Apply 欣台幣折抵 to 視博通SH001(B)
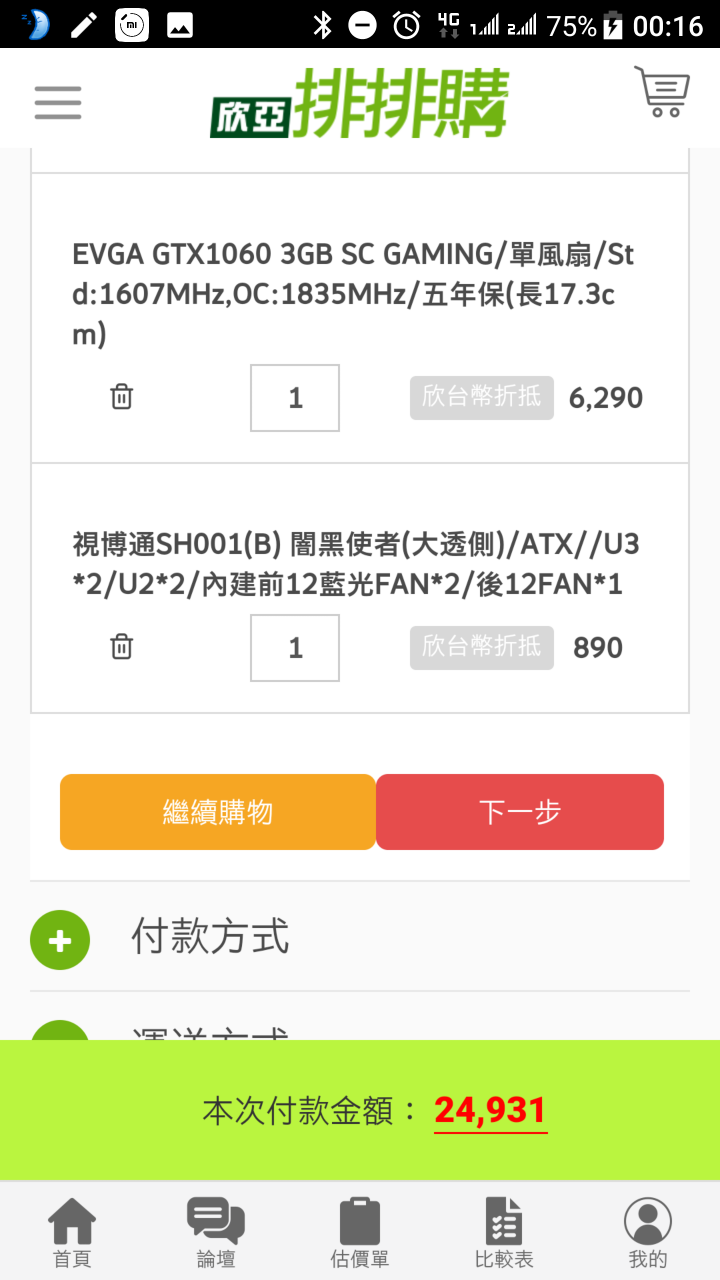The width and height of the screenshot is (720, 1280). [x=481, y=648]
